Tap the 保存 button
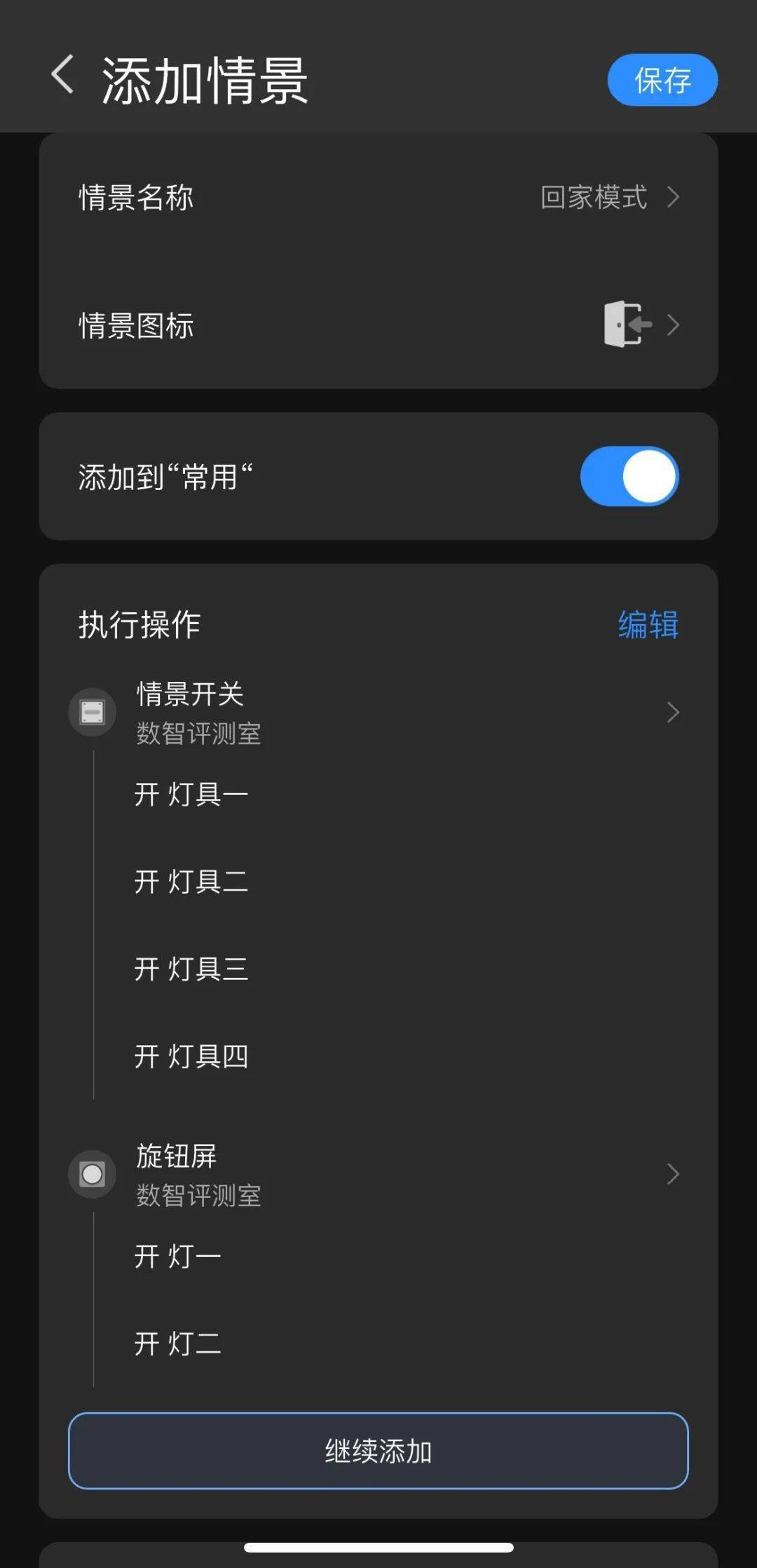757x1568 pixels. click(x=662, y=80)
